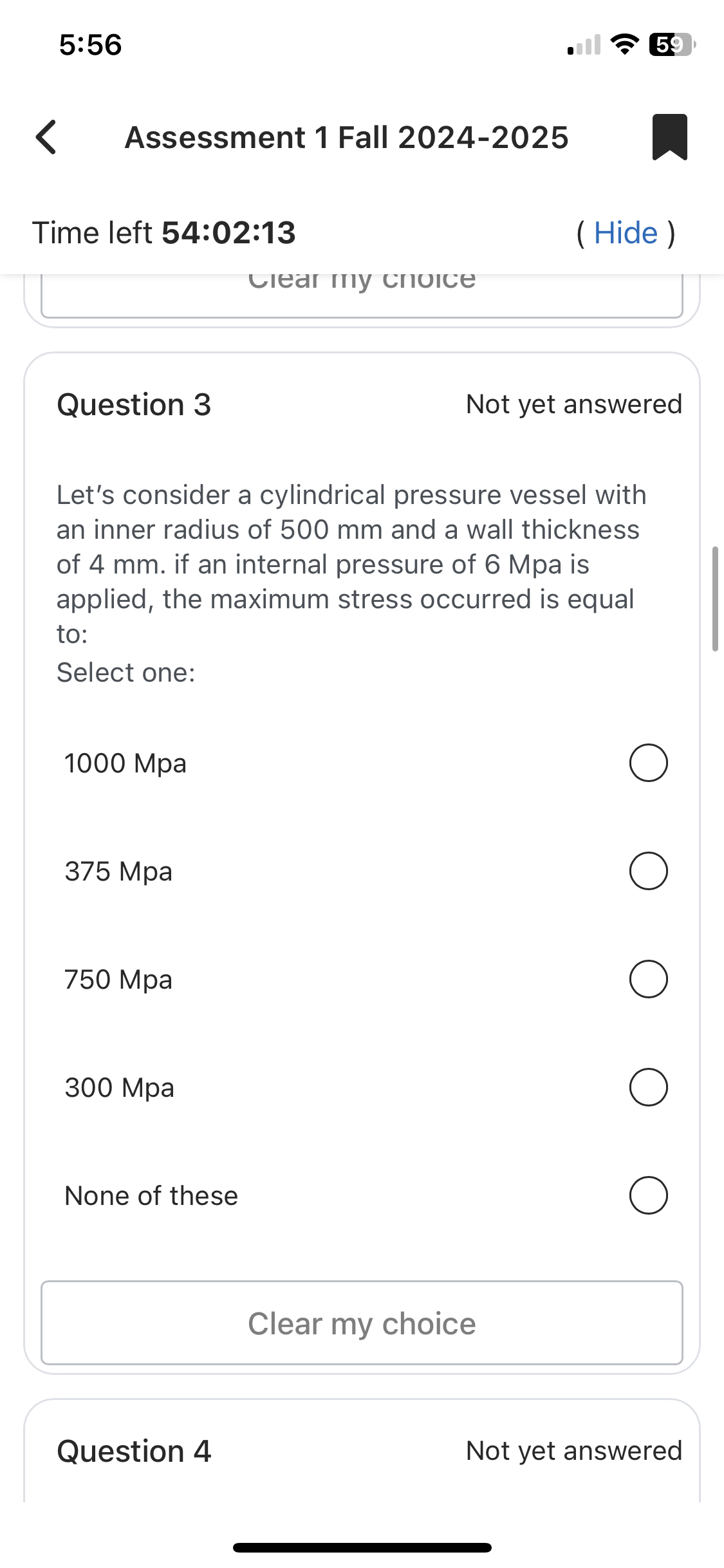Clear my choice for Question 3
The image size is (724, 1568).
coord(362,1323)
